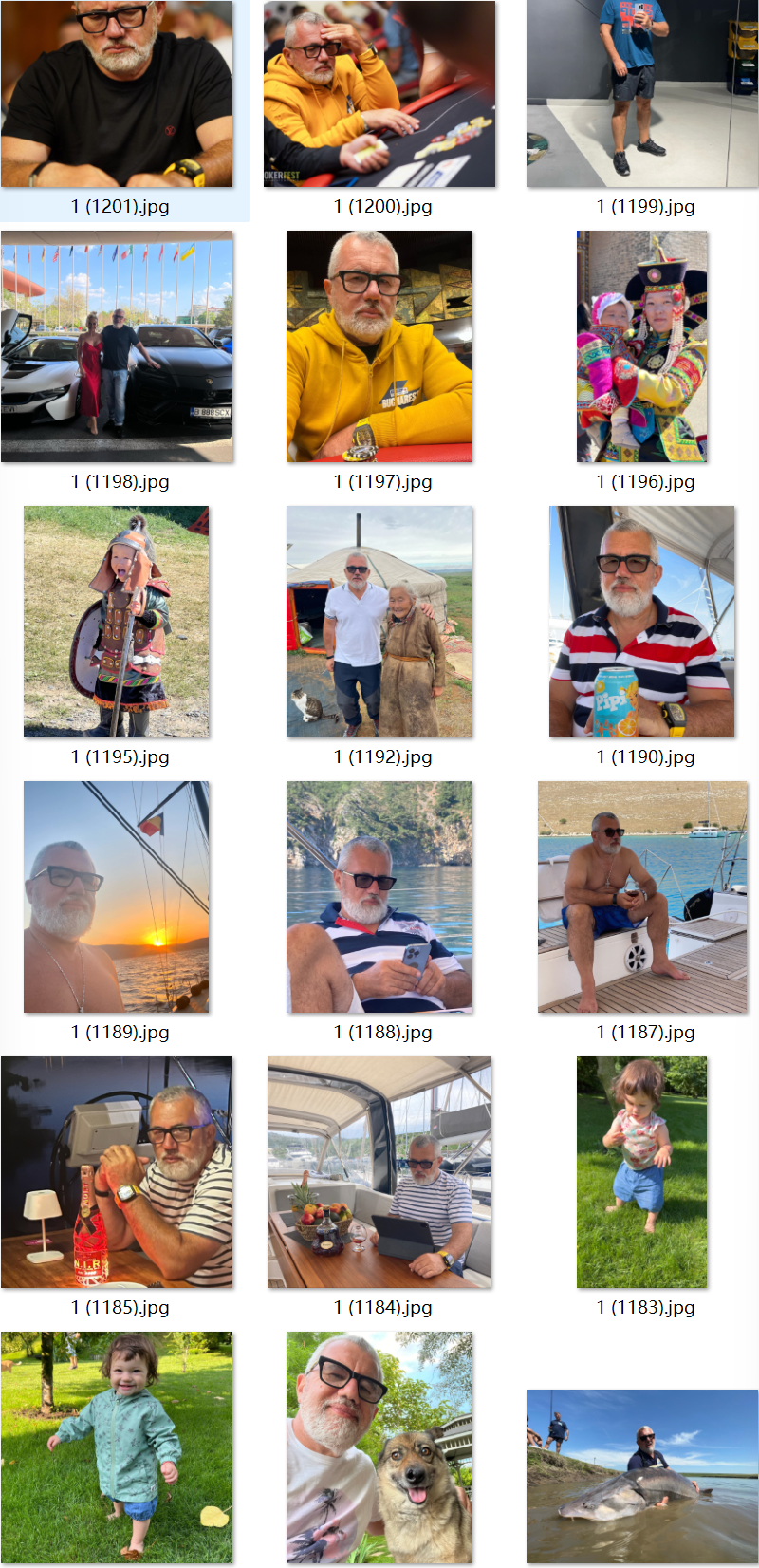Open the 1 (1185).jpg photo

117,1172
